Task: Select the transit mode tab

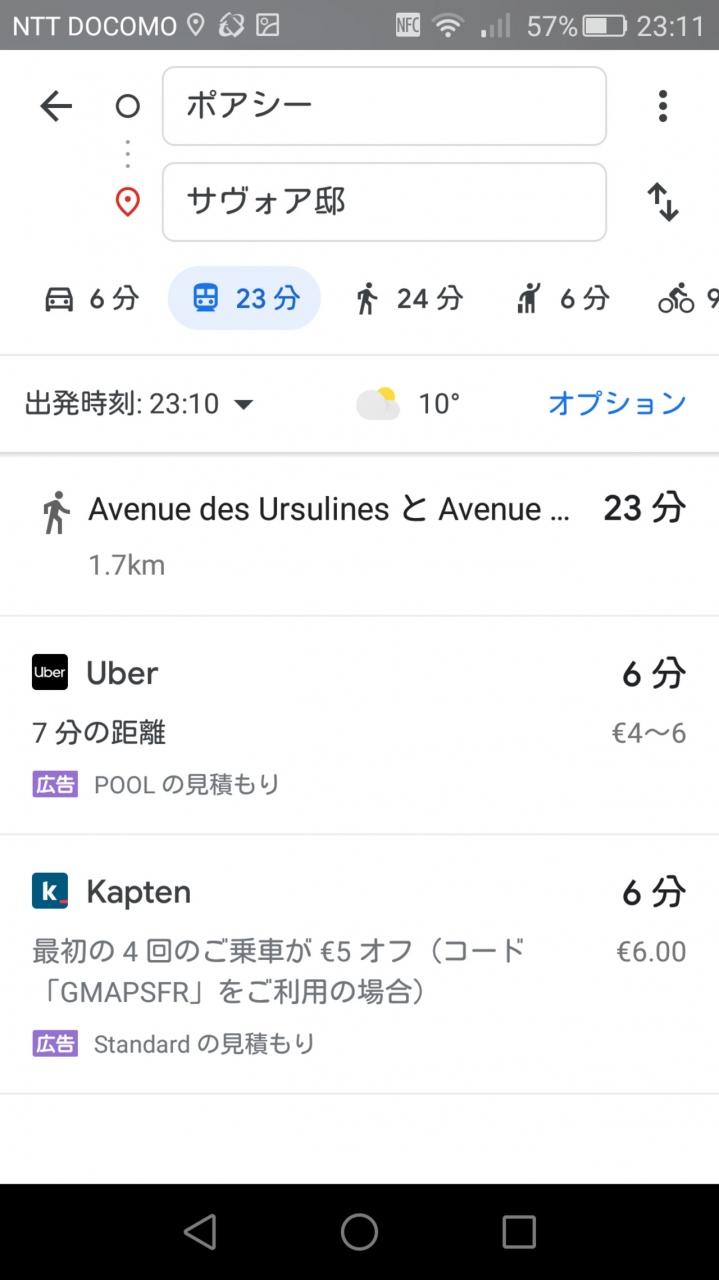Action: [x=244, y=298]
